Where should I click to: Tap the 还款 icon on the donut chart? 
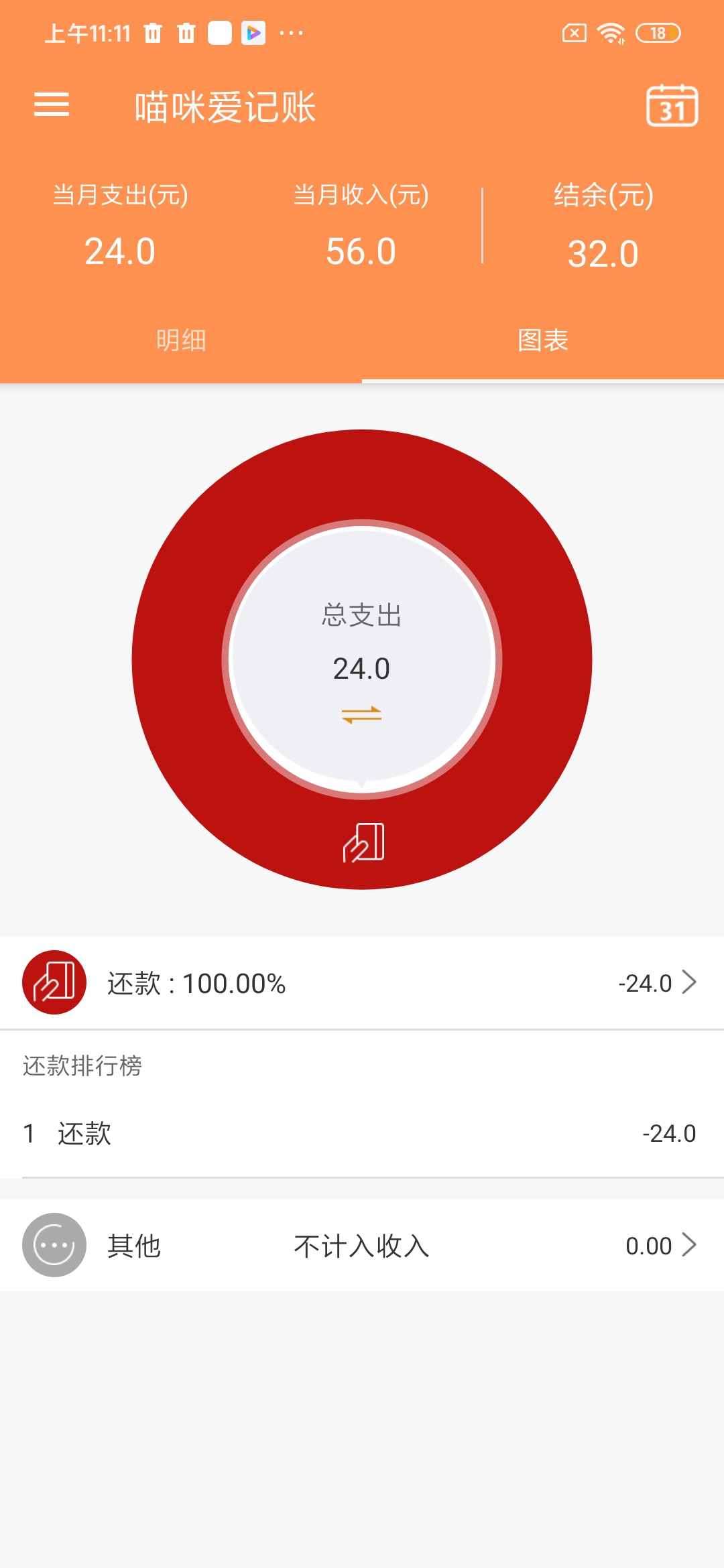[x=363, y=843]
